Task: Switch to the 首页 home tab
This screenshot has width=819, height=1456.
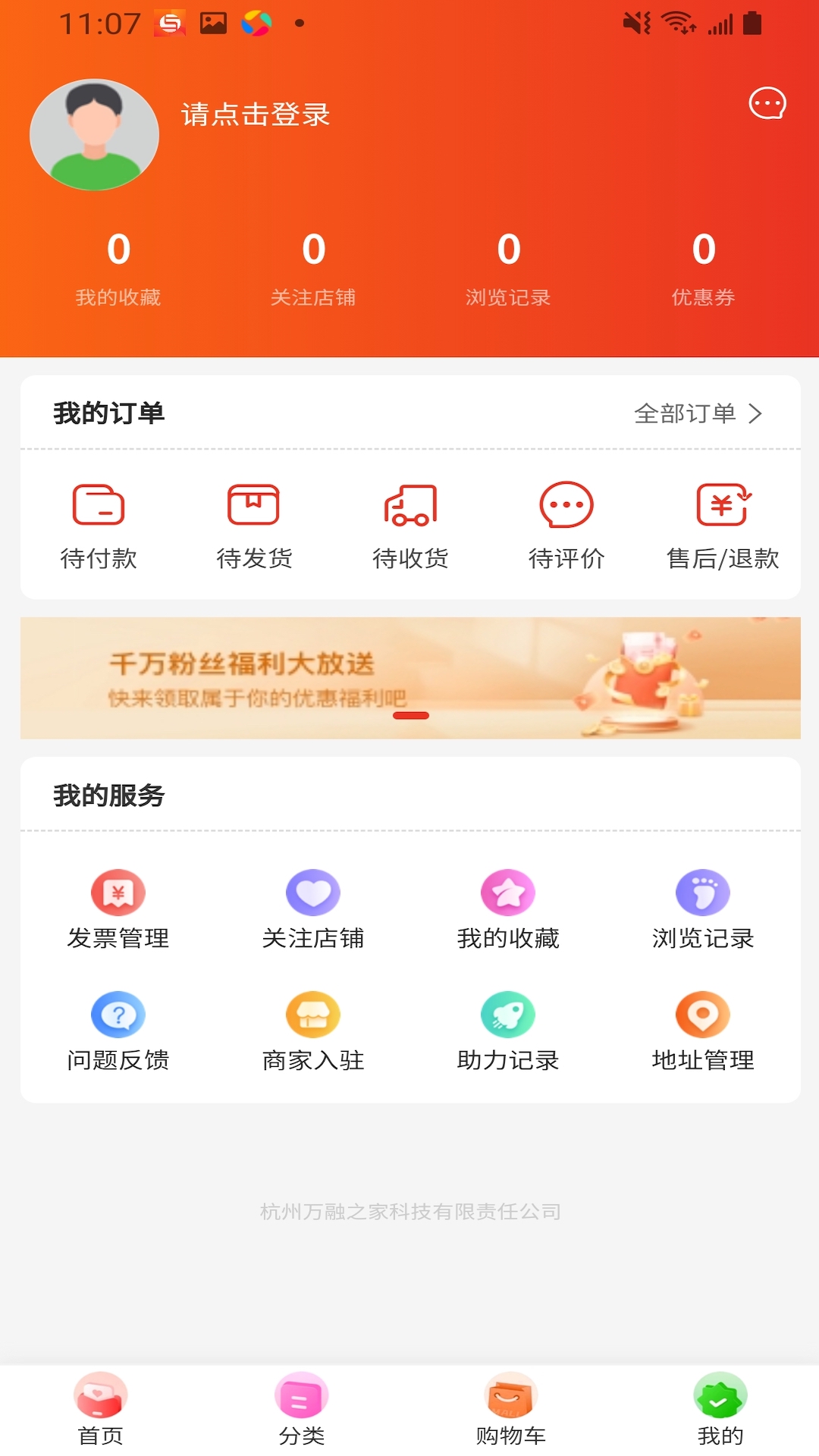Action: coord(101,1409)
